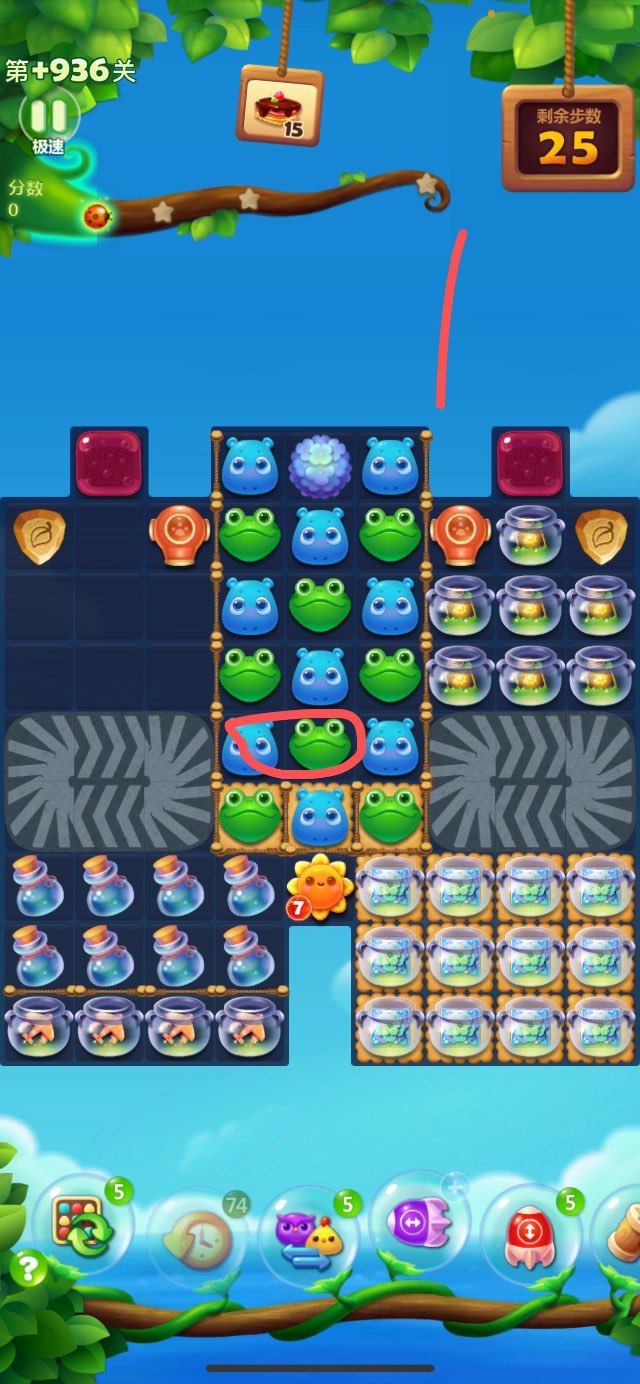
Task: Select the hammer booster
Action: (x=622, y=1234)
